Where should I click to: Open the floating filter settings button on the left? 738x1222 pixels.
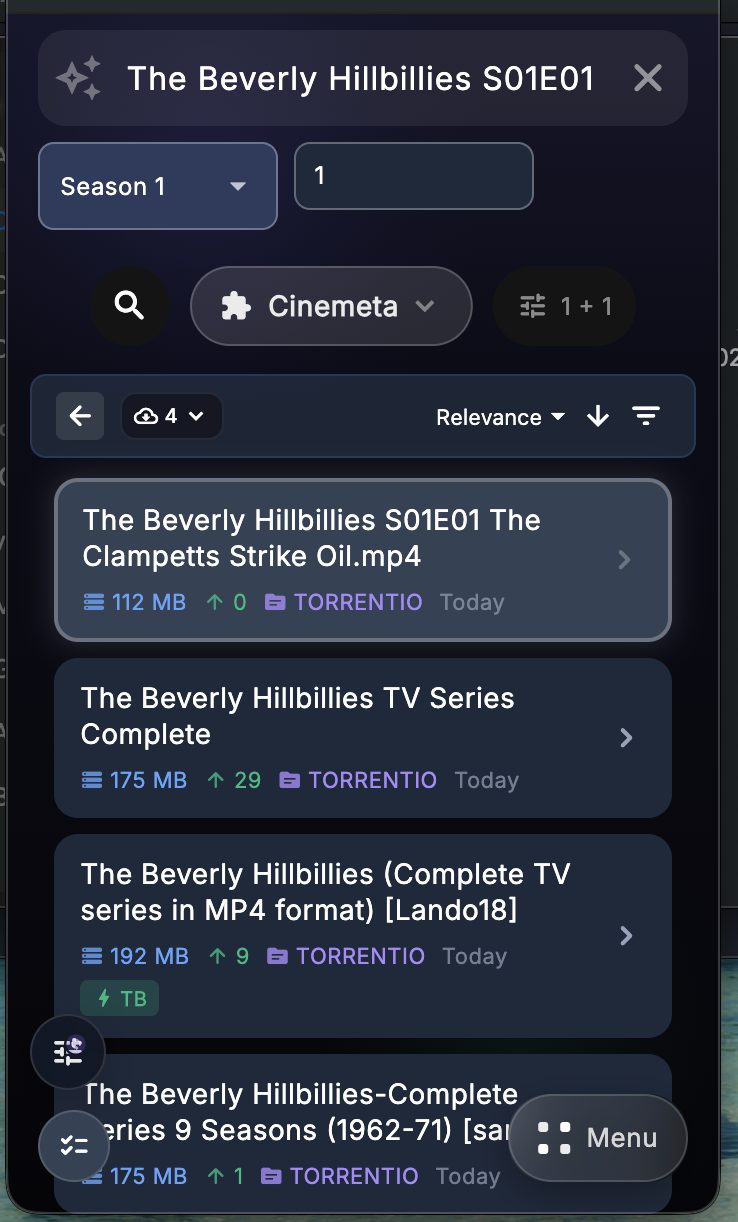pos(67,1052)
